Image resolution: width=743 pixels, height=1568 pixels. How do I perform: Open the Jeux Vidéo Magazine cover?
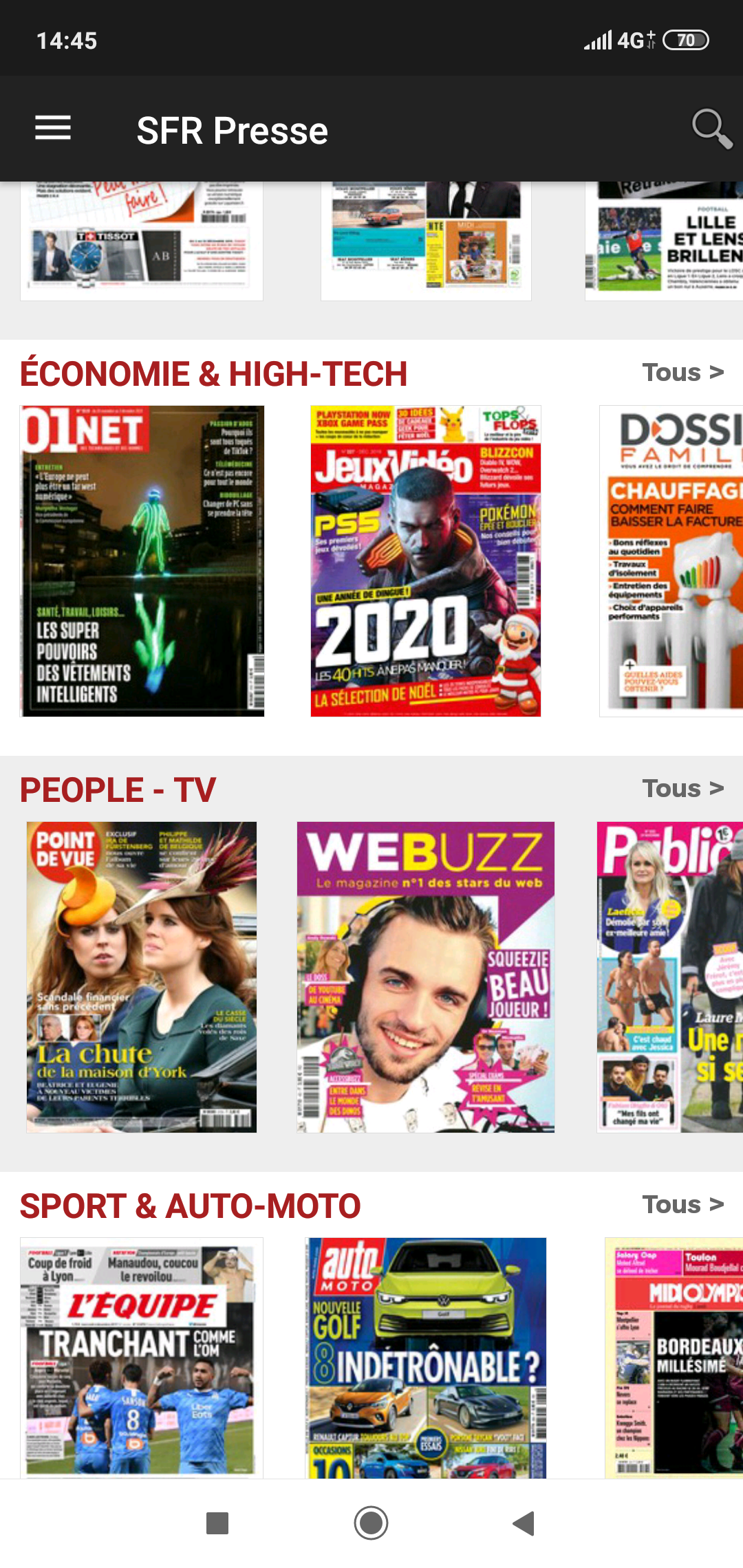pos(424,560)
